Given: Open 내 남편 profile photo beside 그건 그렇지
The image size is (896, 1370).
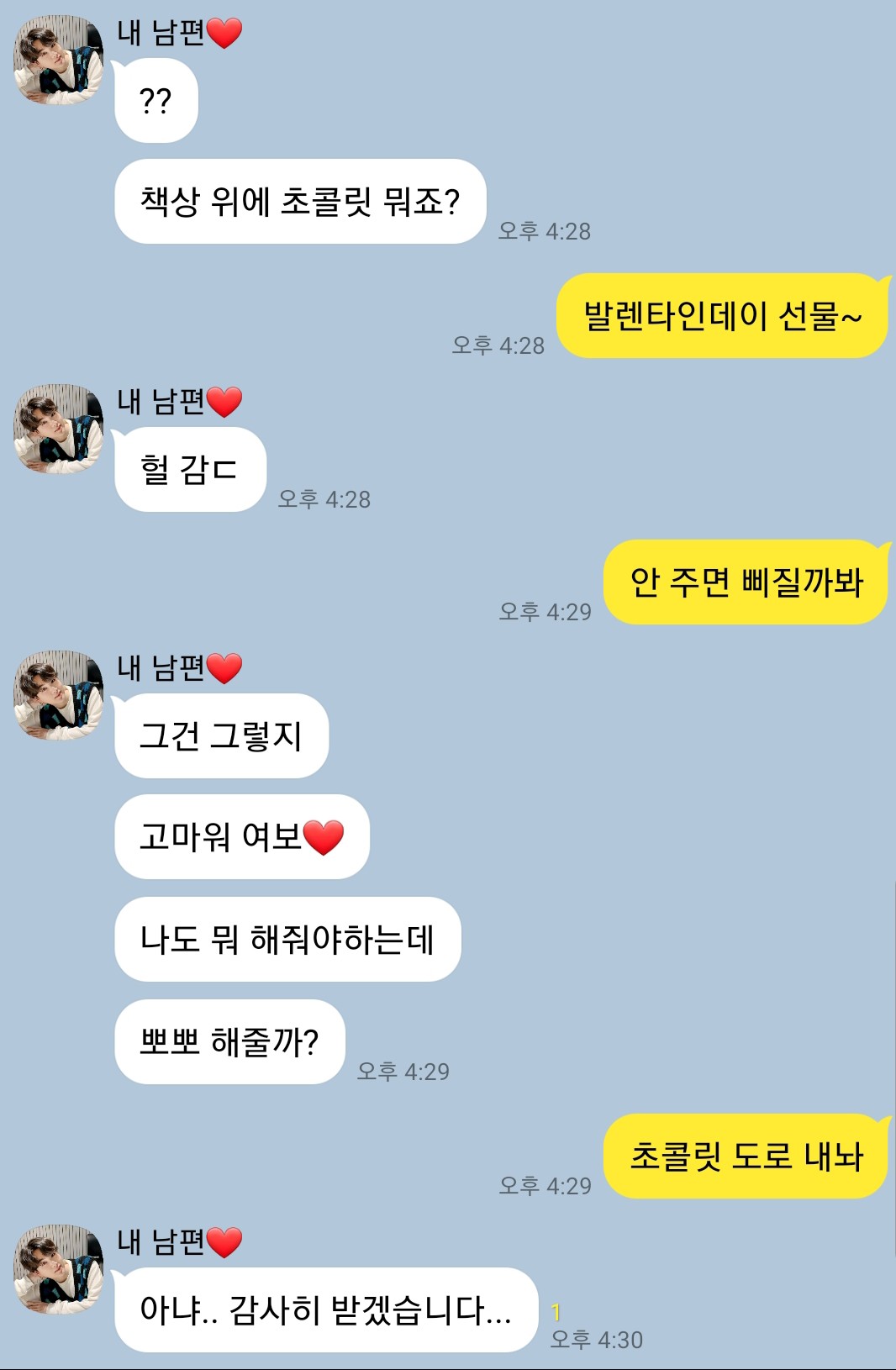Looking at the screenshot, I should tap(58, 695).
